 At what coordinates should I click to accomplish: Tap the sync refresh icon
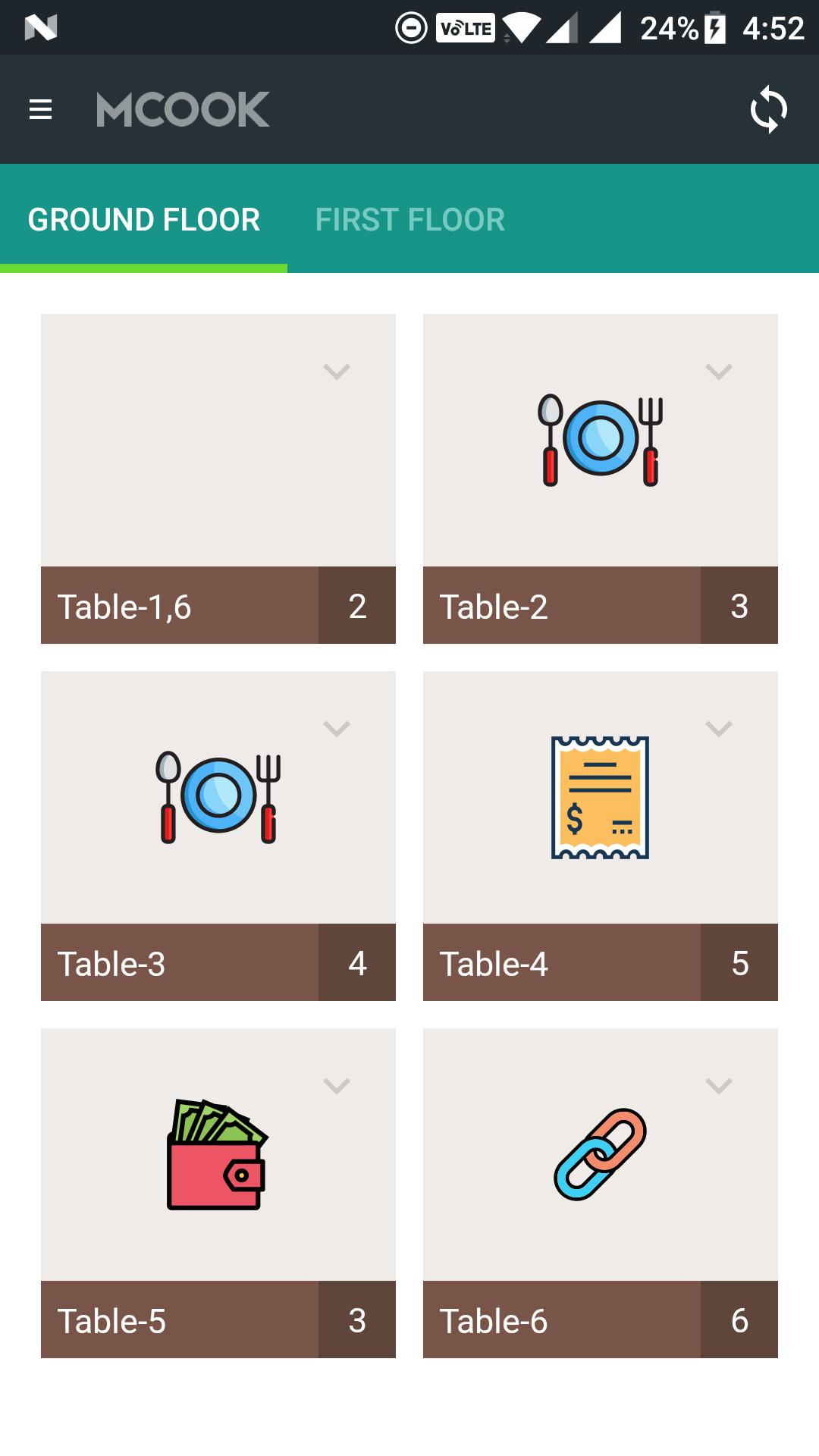[768, 110]
